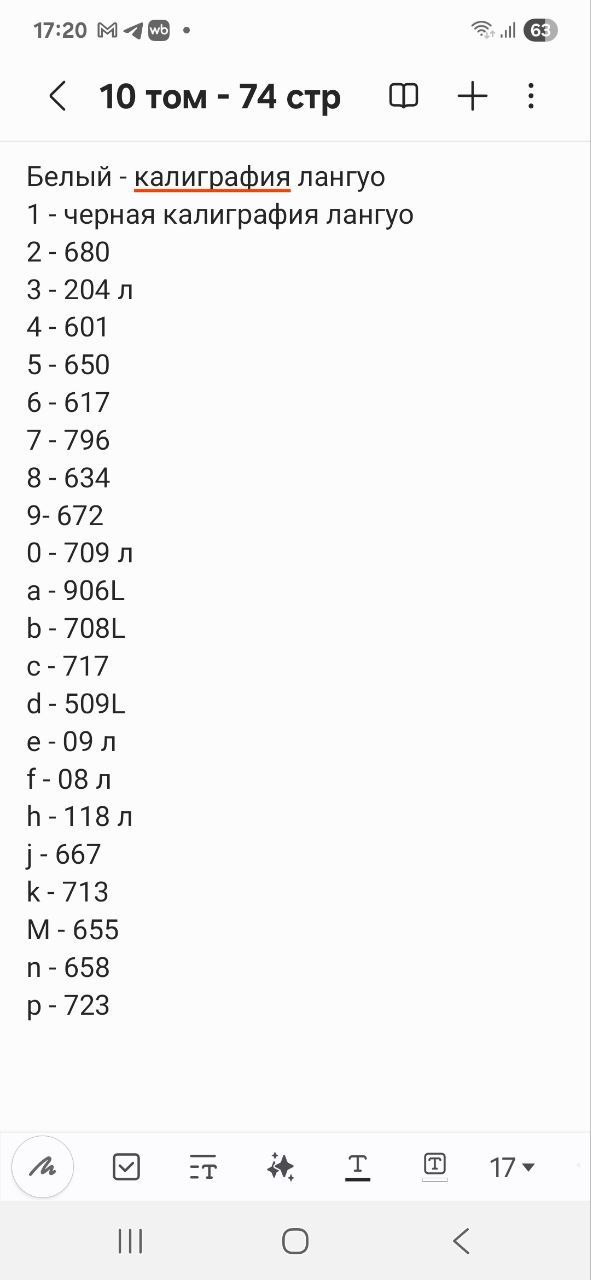Go back from the note
Image resolution: width=591 pixels, height=1280 pixels.
(58, 97)
